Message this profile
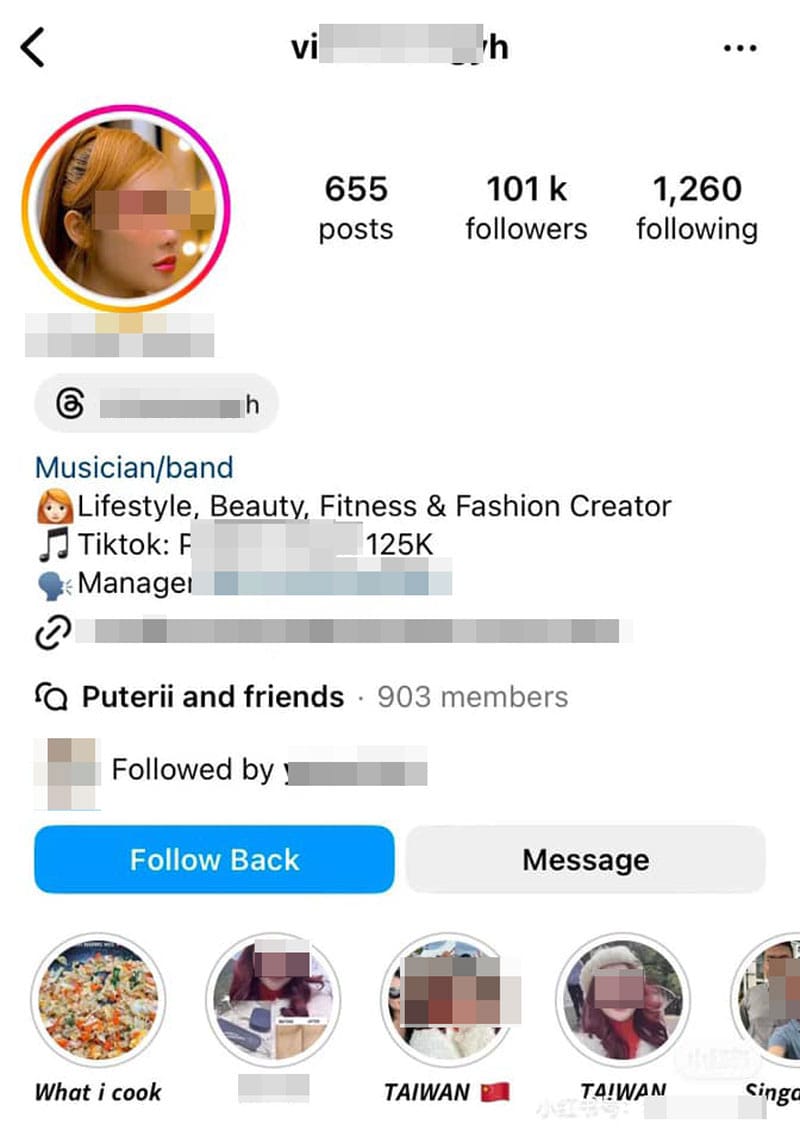 (585, 860)
